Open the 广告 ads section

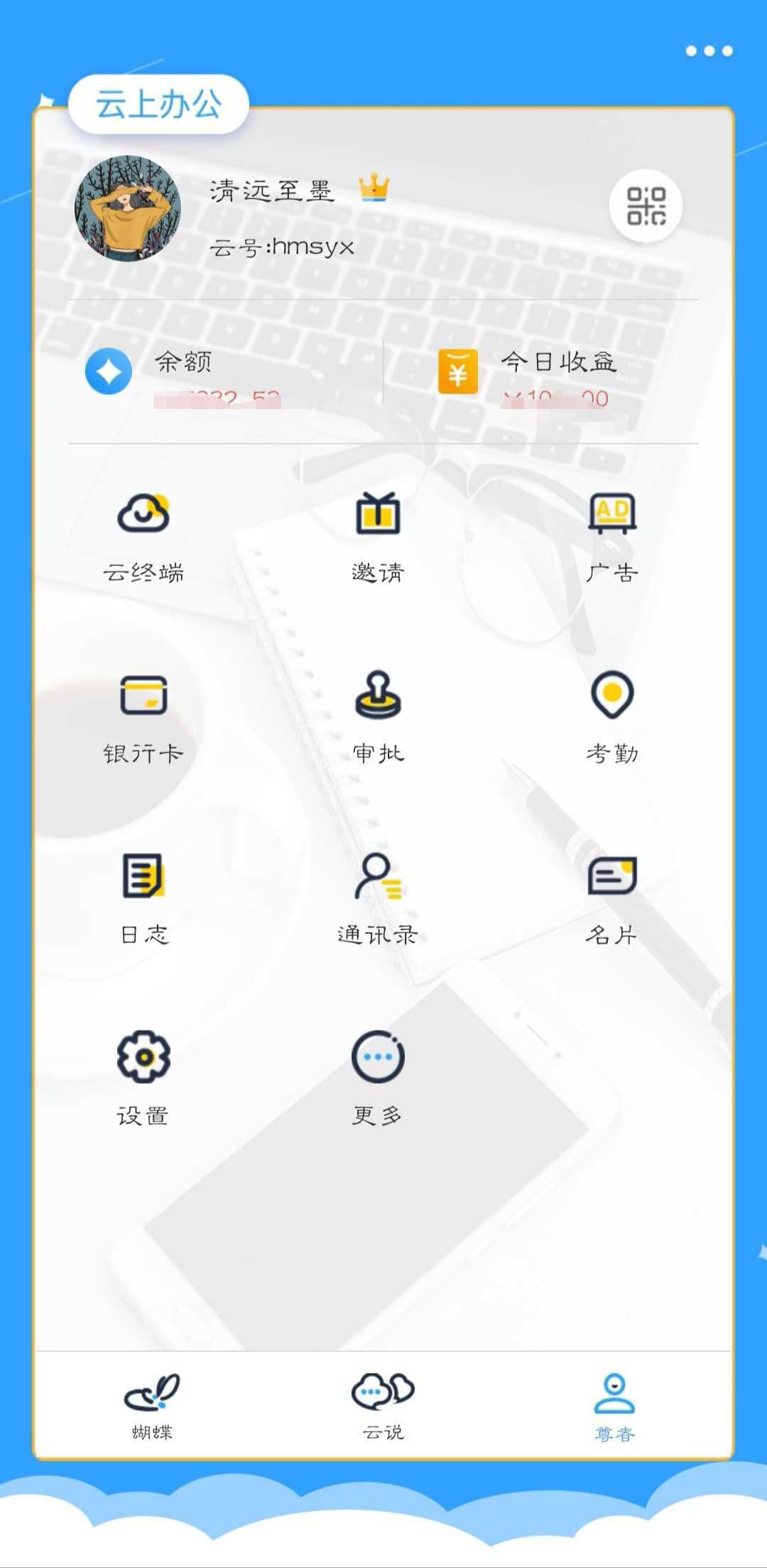point(612,535)
